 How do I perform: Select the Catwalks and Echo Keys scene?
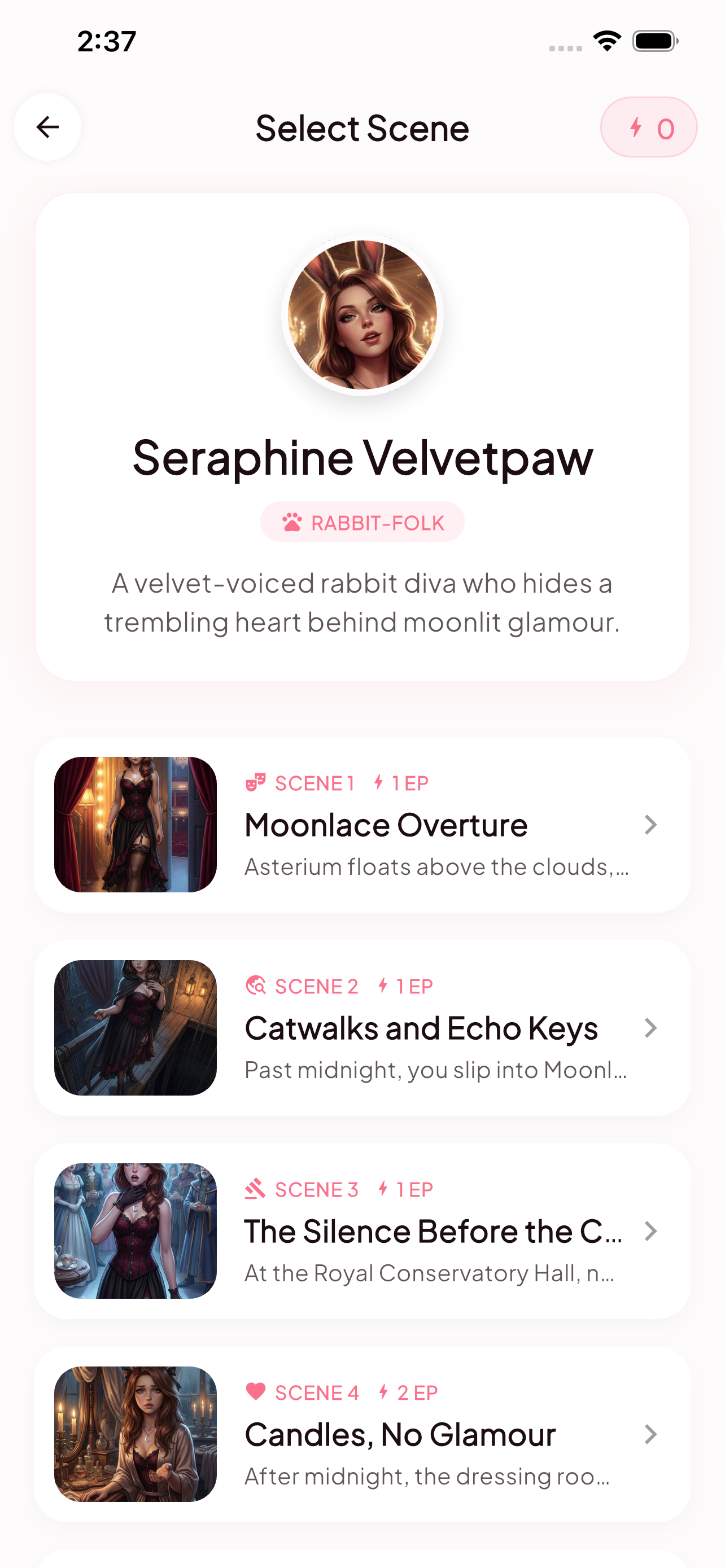(362, 1027)
